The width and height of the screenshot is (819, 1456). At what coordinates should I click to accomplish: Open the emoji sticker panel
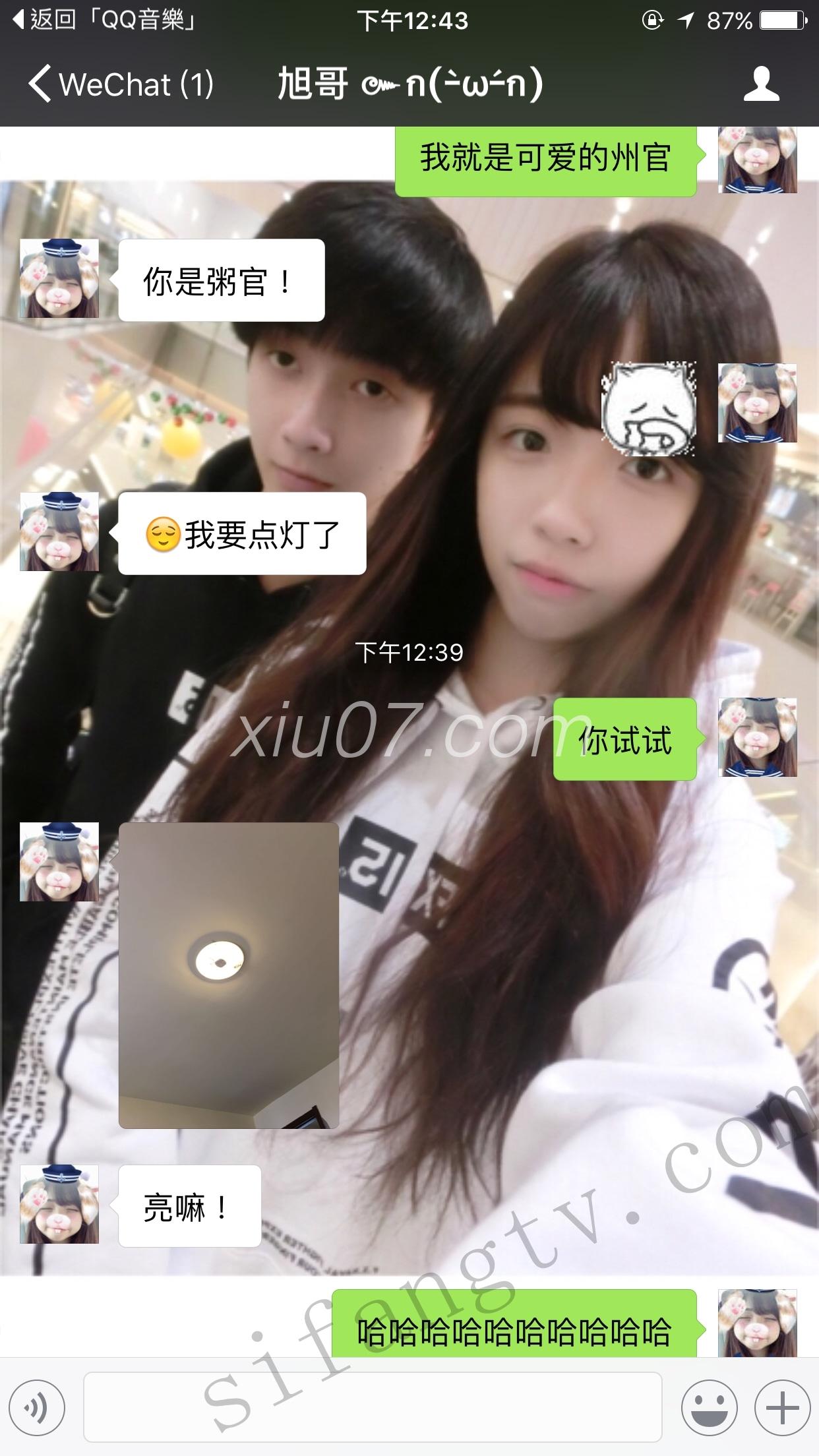pos(710,1408)
